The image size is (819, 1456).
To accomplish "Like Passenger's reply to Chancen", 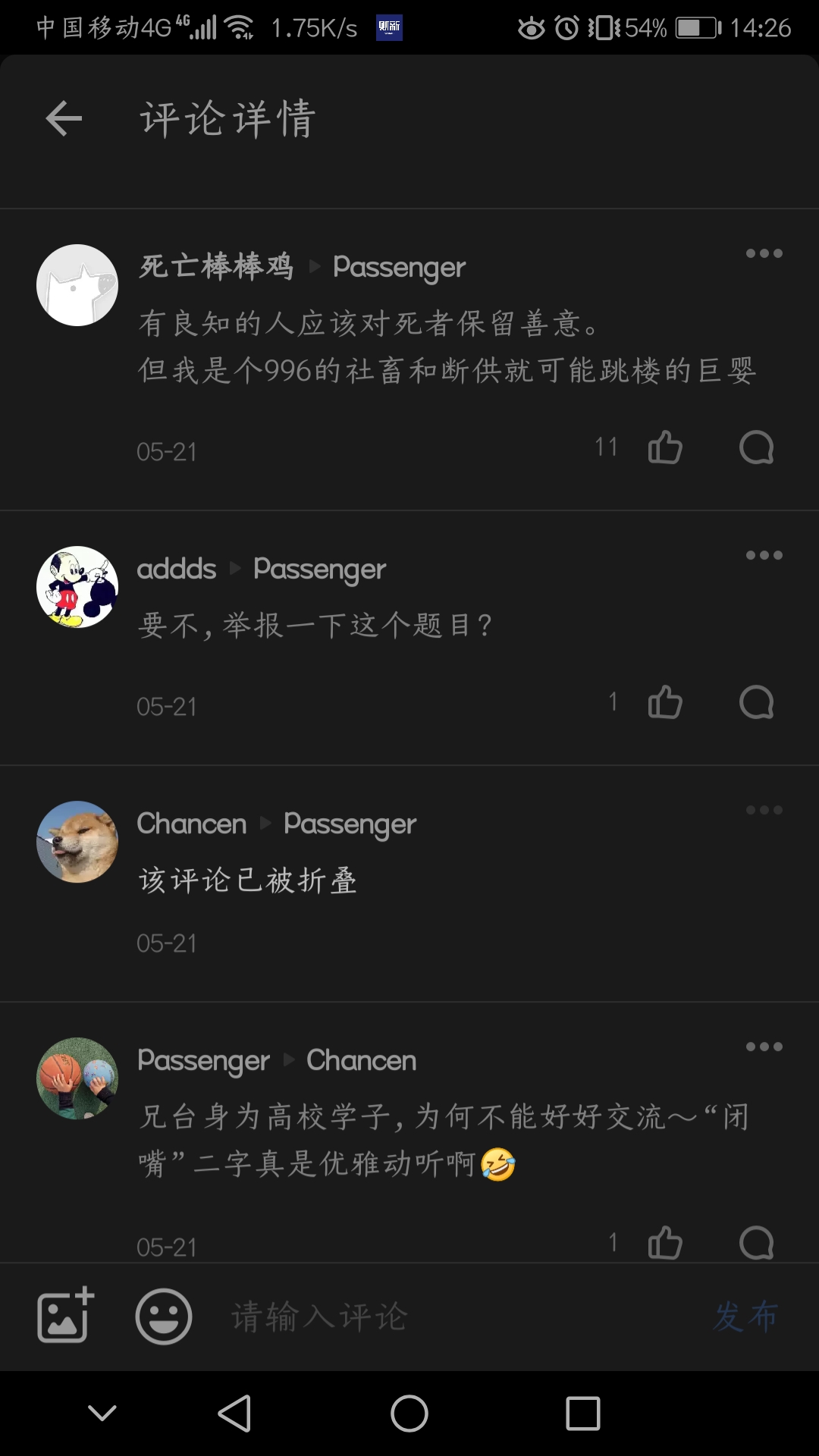I will coord(665,1242).
